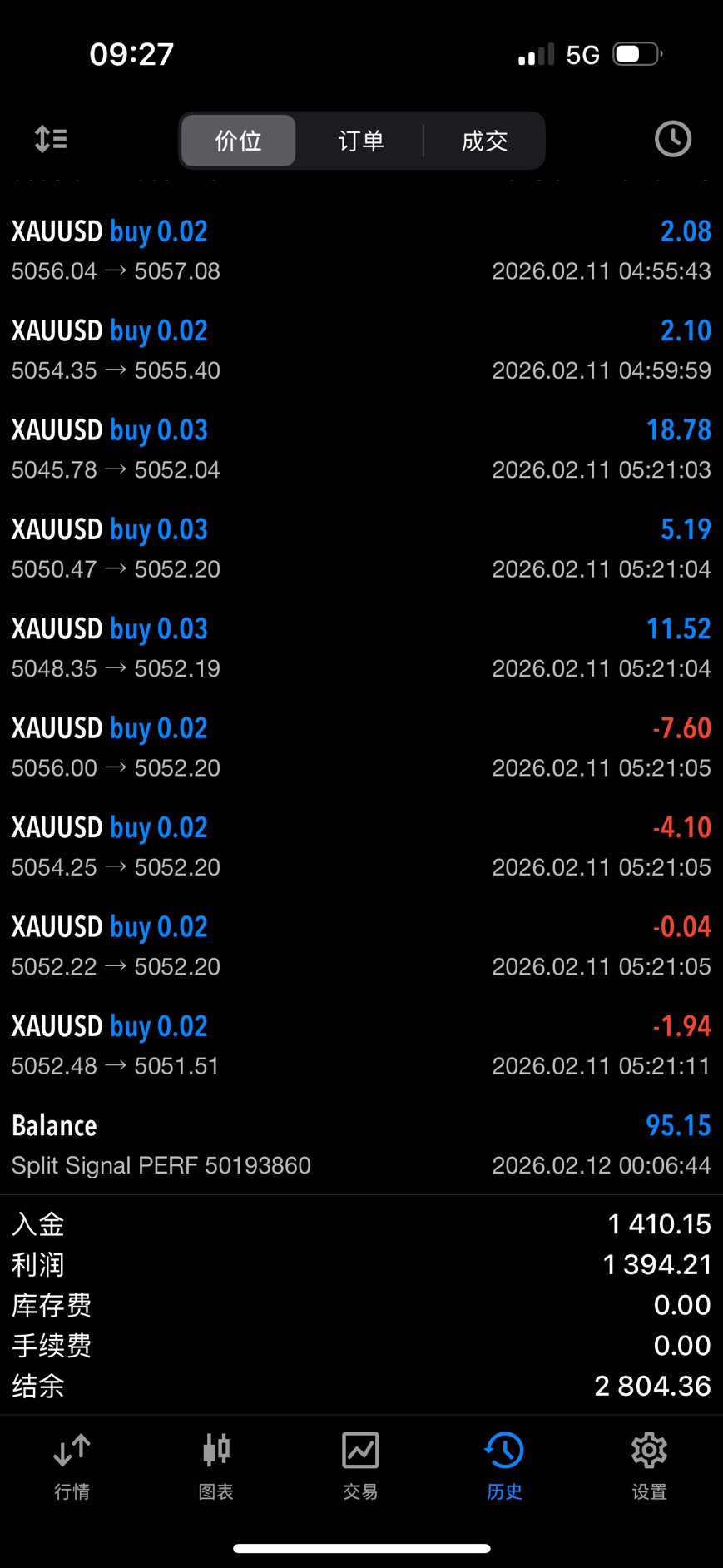Viewport: 723px width, 1568px height.
Task: Open the 行情 tab
Action: pos(72,1466)
